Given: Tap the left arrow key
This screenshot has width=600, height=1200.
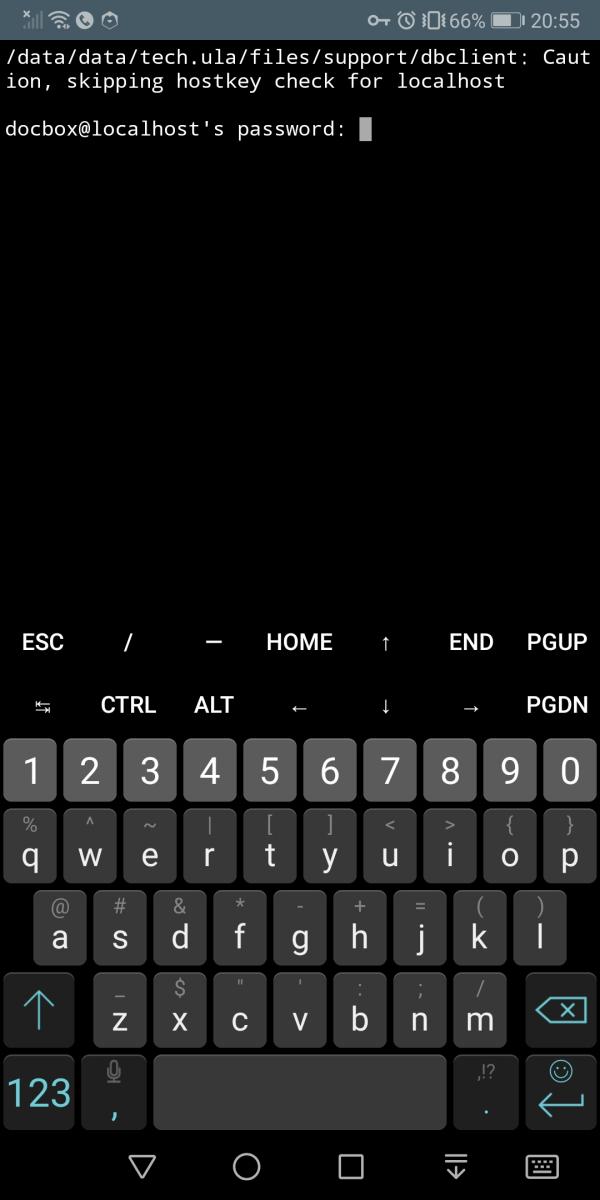Looking at the screenshot, I should 299,706.
